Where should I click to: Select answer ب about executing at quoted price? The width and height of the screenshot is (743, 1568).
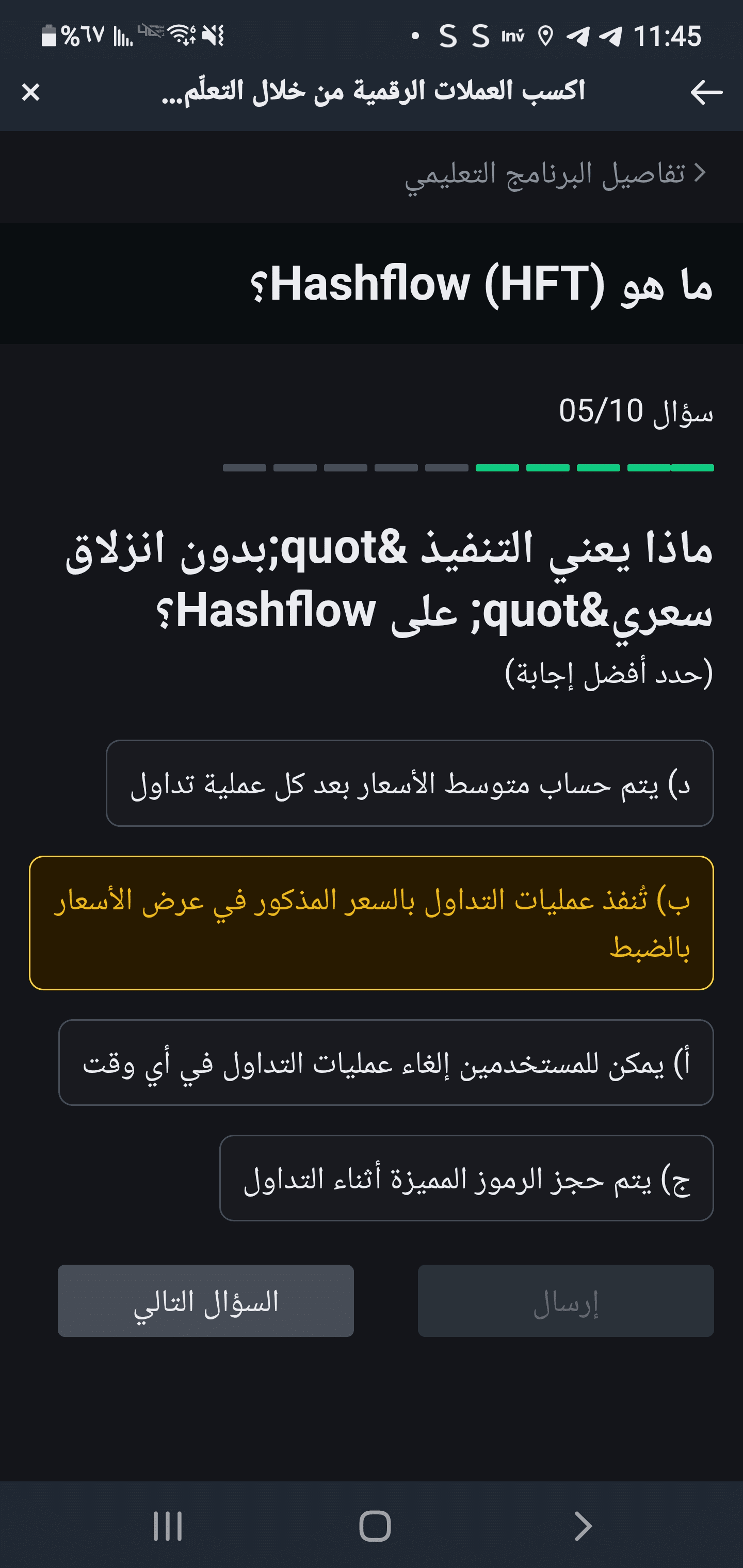pos(372,923)
